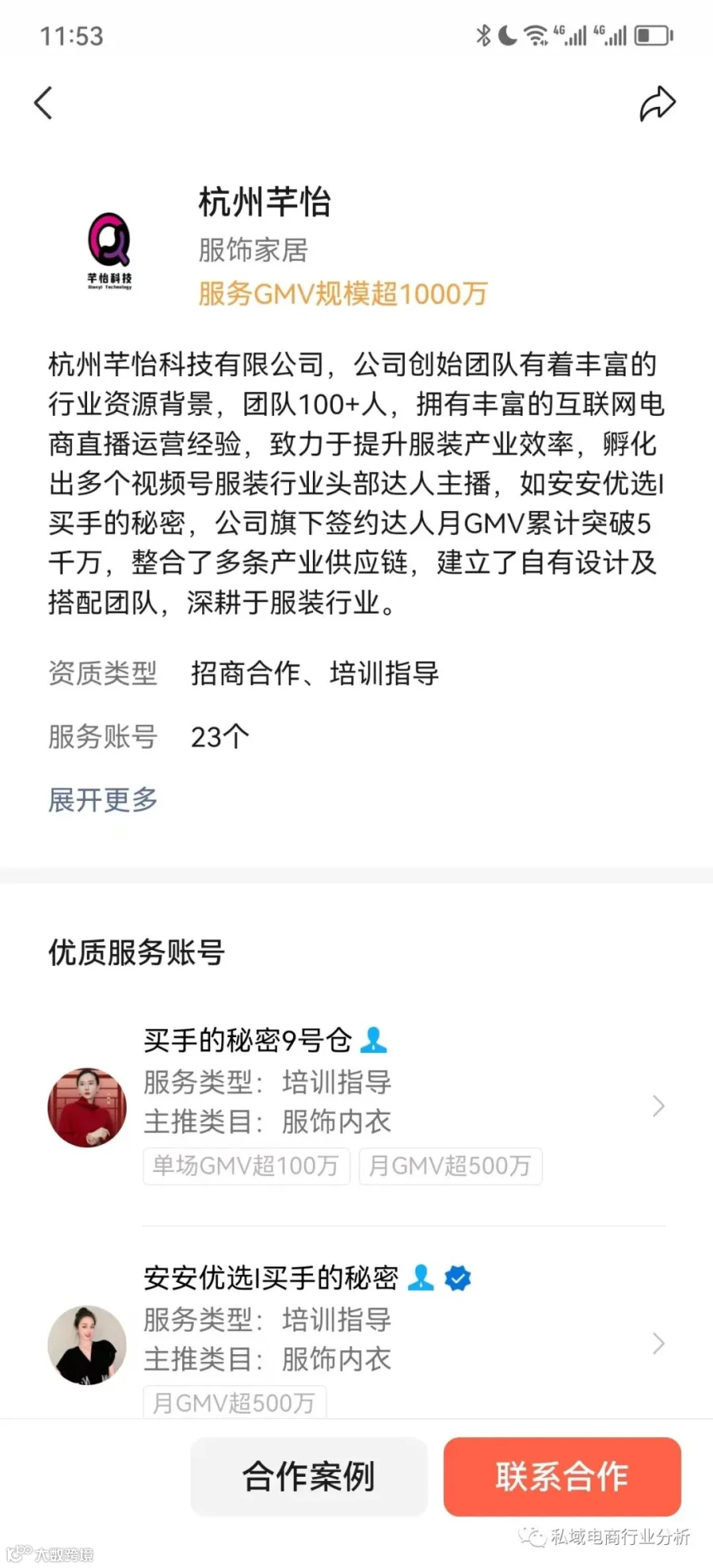Expand details with 展开更多
The height and width of the screenshot is (1568, 713).
click(x=103, y=799)
